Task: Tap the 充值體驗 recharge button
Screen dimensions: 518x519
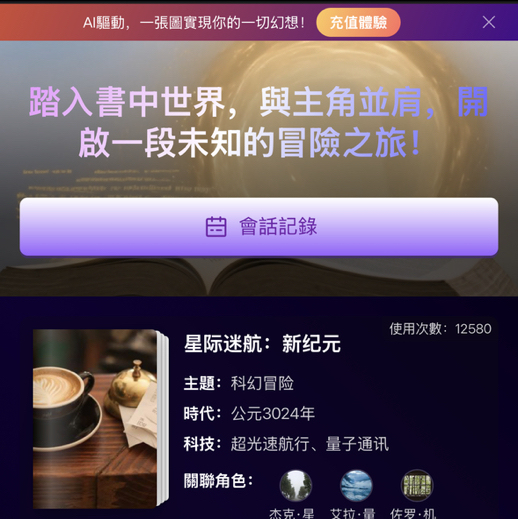Action: (358, 22)
